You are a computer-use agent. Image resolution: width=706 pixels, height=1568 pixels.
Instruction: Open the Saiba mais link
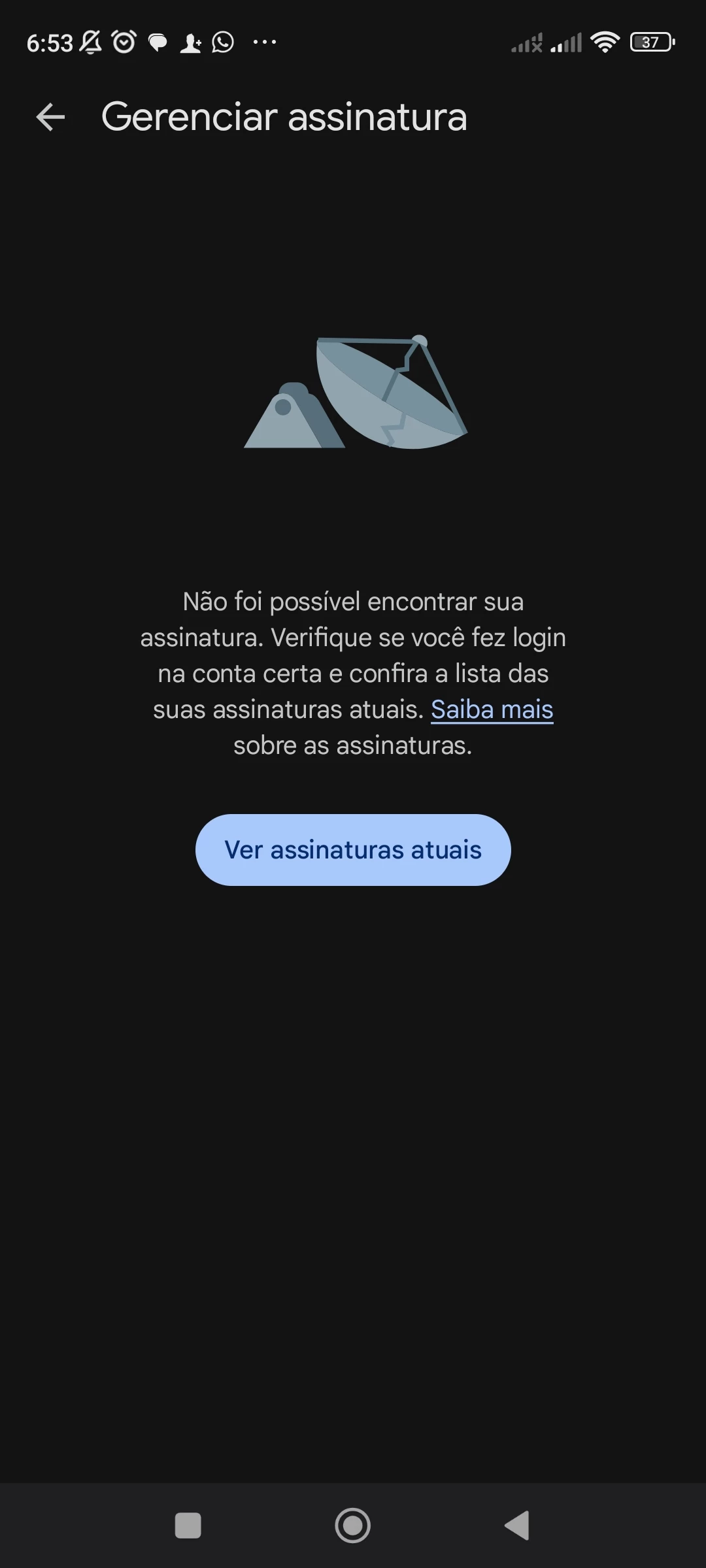pos(492,710)
